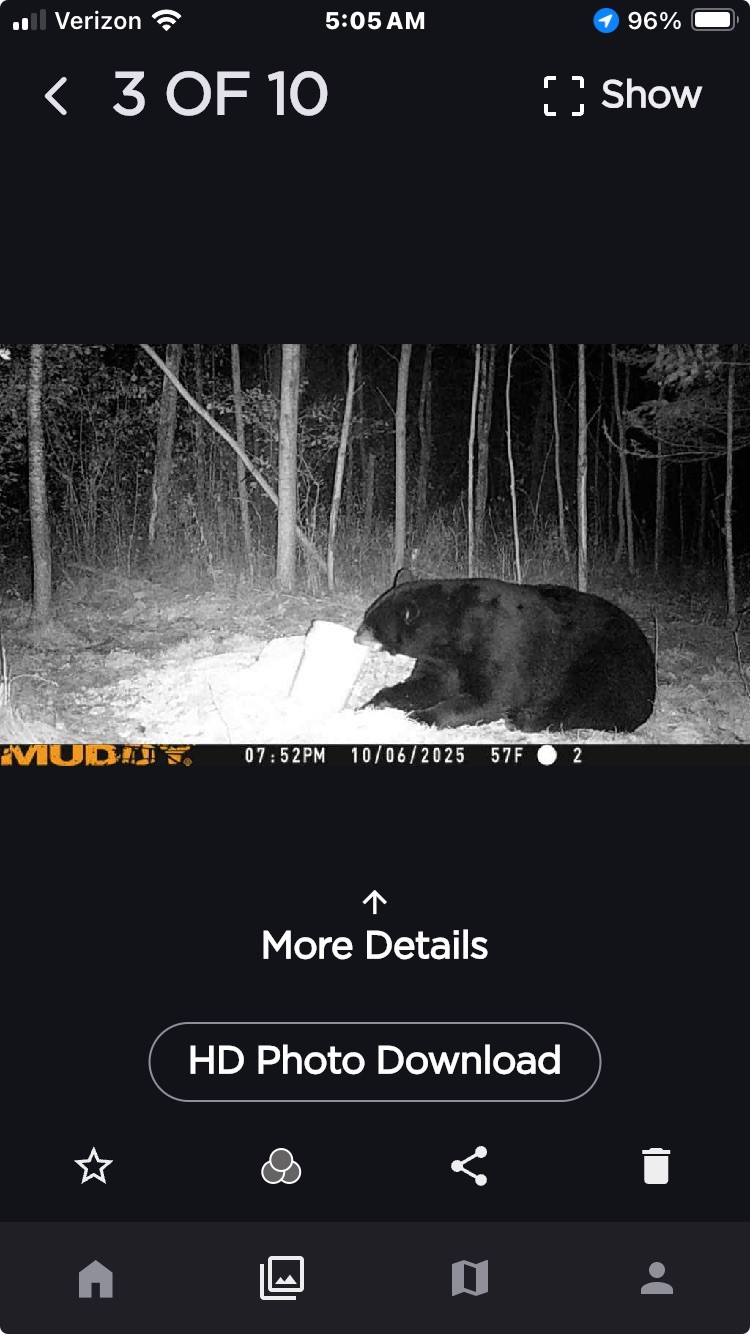Delete this photo with the trash icon
This screenshot has height=1334, width=750.
pyautogui.click(x=656, y=1166)
